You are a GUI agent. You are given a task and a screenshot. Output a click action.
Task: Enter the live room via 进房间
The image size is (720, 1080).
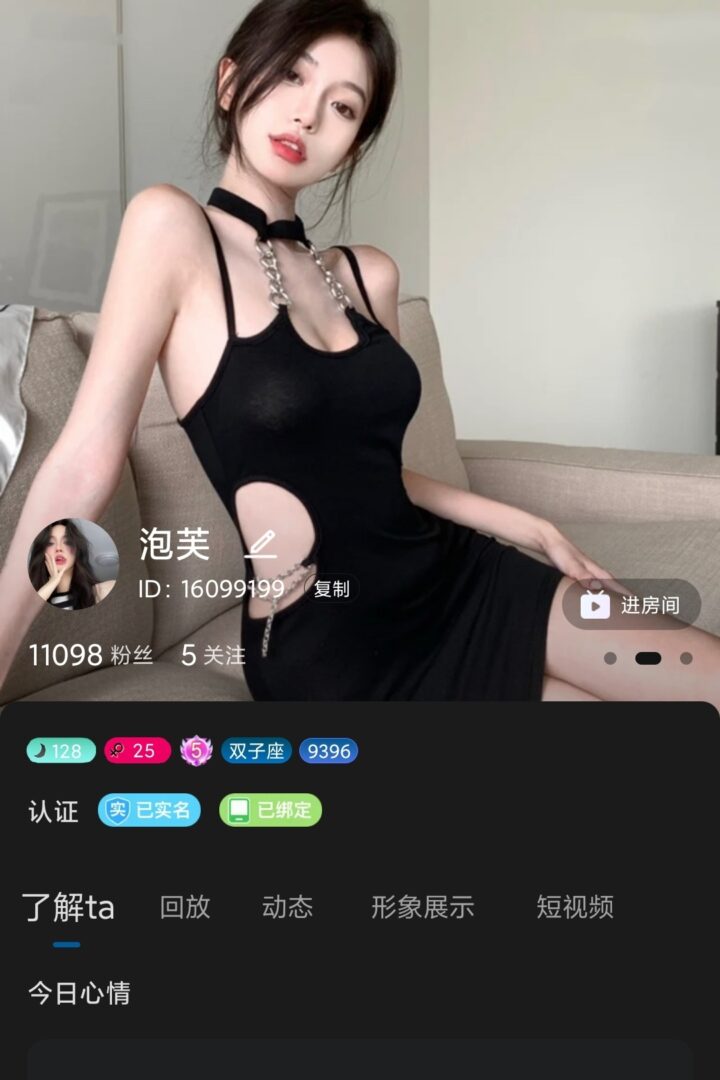(631, 604)
